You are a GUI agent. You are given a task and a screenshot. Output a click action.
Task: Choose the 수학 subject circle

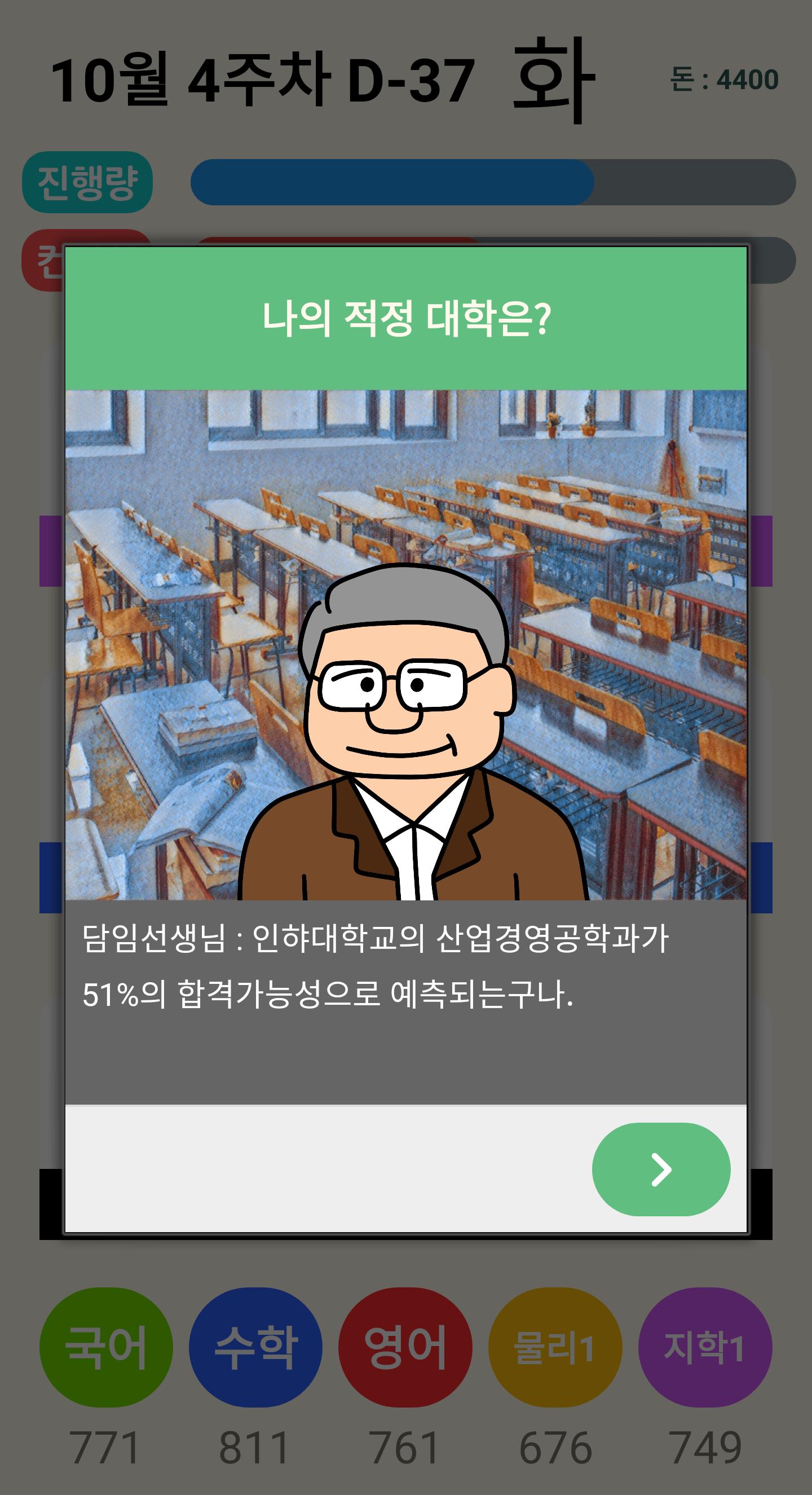coord(256,1347)
